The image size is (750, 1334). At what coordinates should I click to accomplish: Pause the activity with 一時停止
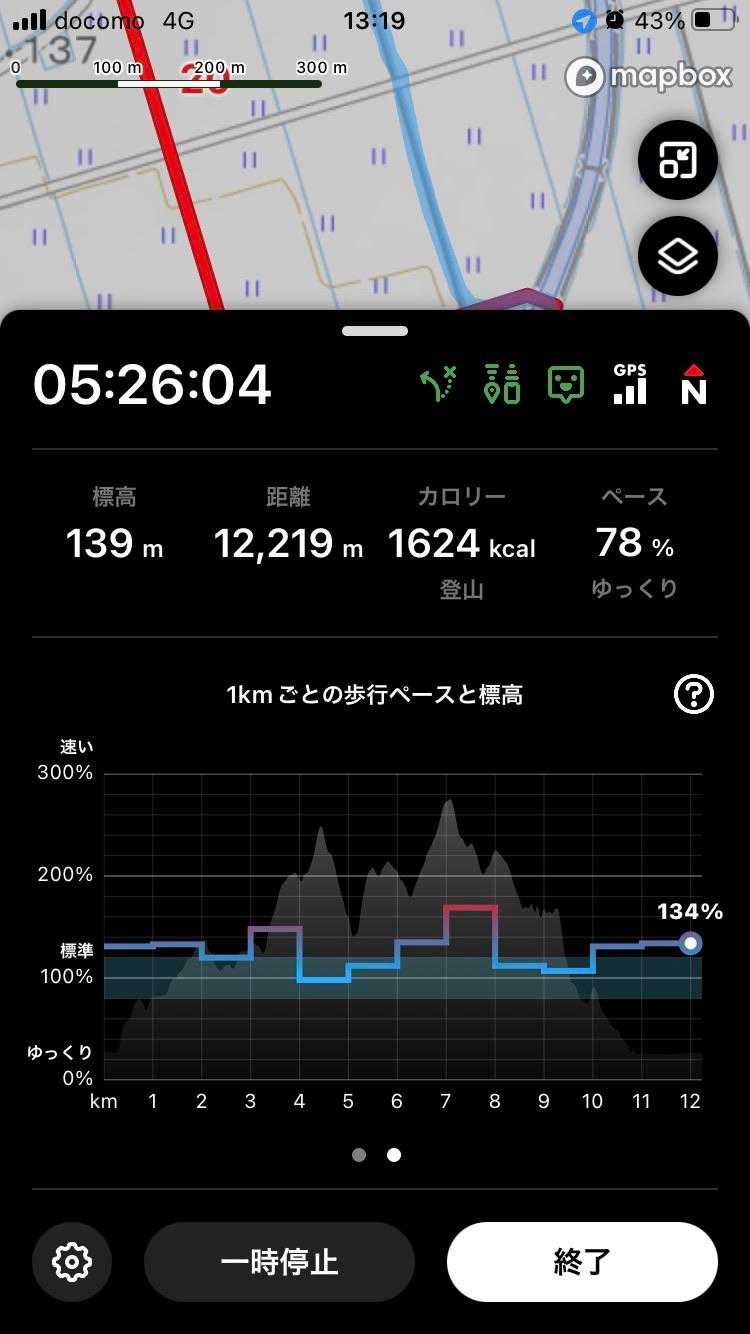[279, 1262]
